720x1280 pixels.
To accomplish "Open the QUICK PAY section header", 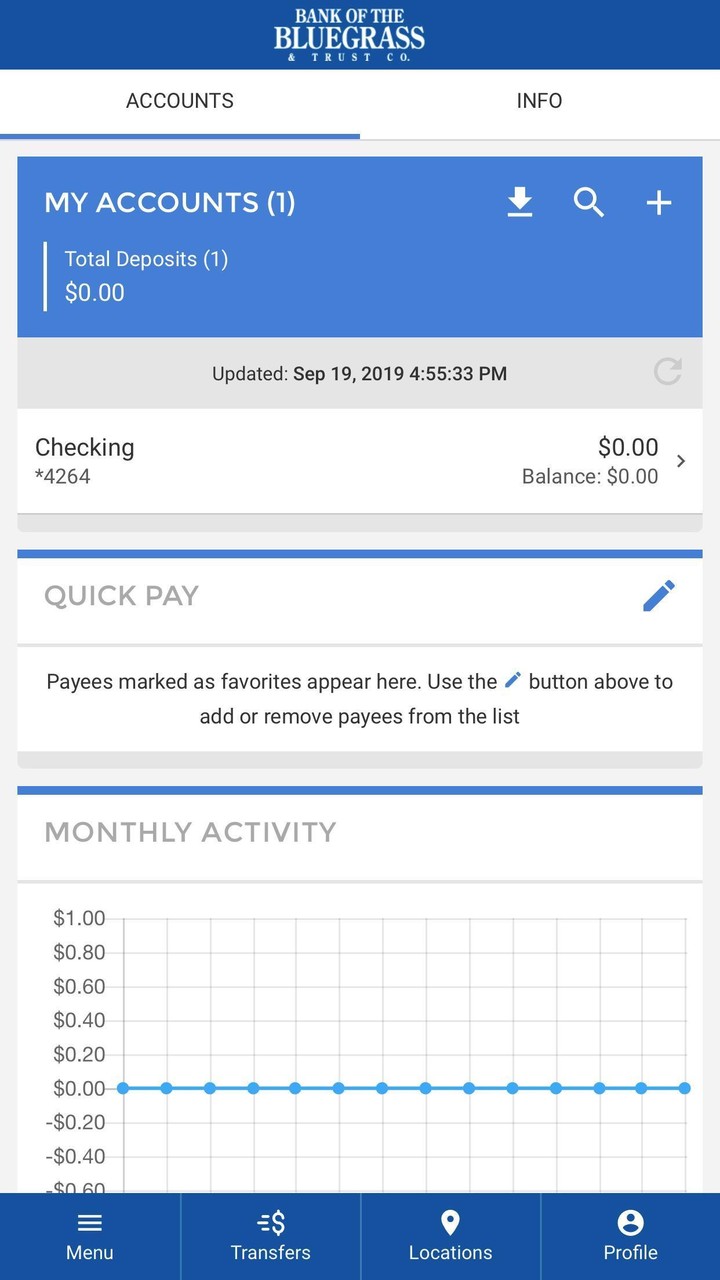I will pyautogui.click(x=121, y=594).
